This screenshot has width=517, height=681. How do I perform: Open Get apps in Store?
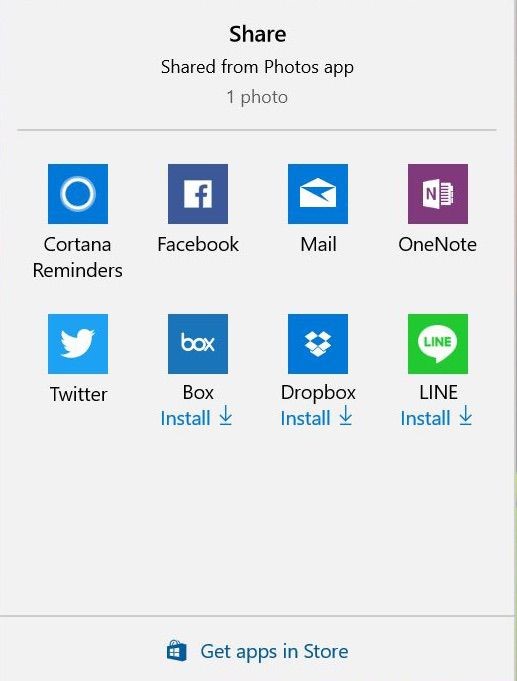click(x=257, y=651)
